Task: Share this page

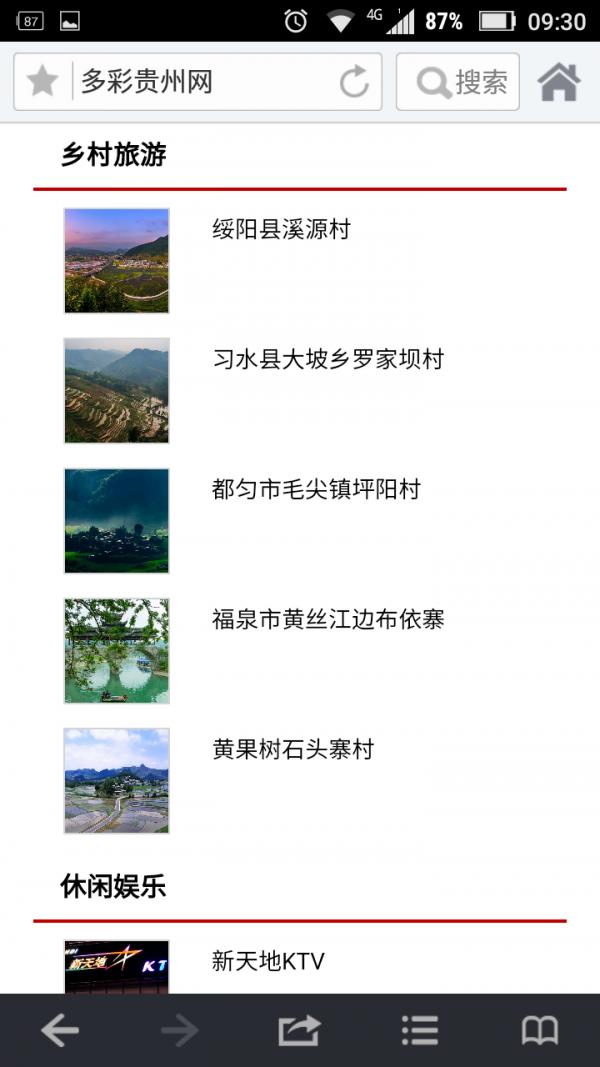Action: tap(299, 1030)
